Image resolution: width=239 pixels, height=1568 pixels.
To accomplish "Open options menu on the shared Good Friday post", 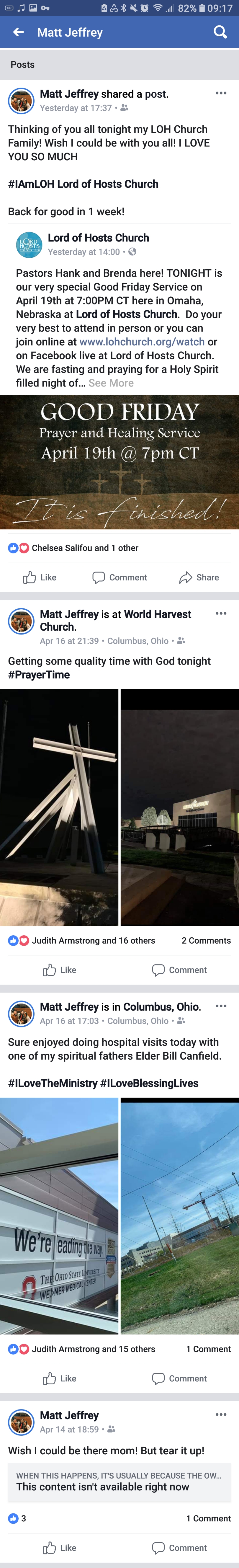I will 221,93.
